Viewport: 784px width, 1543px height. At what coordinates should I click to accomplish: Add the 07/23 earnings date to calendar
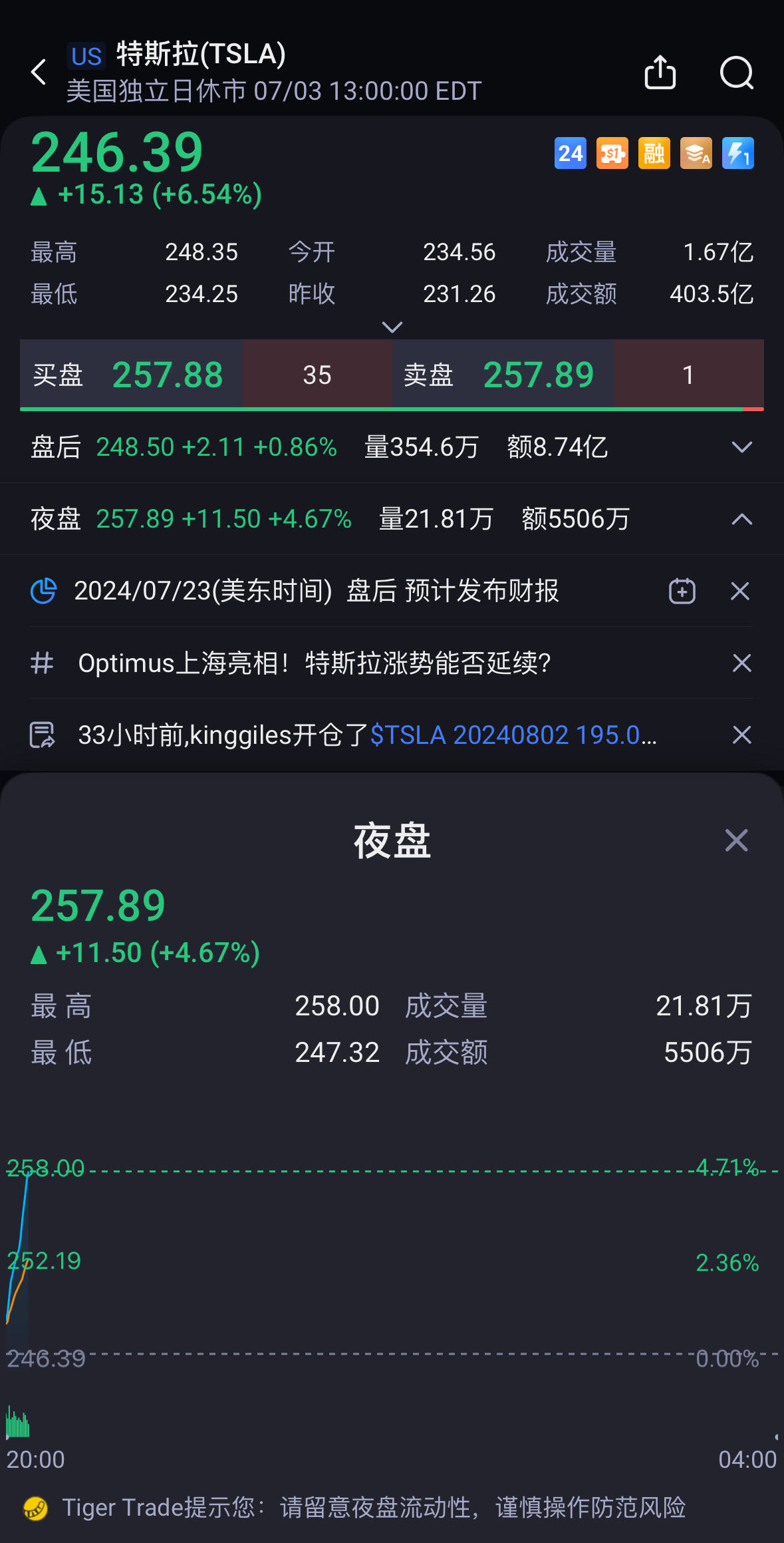click(682, 591)
